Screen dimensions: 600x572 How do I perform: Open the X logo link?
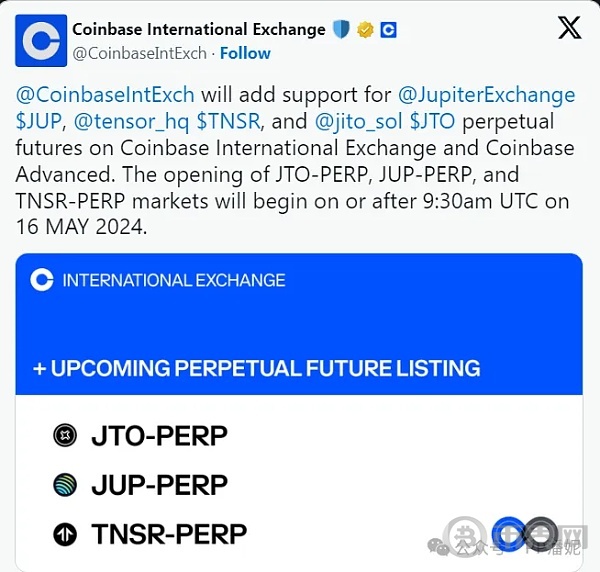(569, 28)
